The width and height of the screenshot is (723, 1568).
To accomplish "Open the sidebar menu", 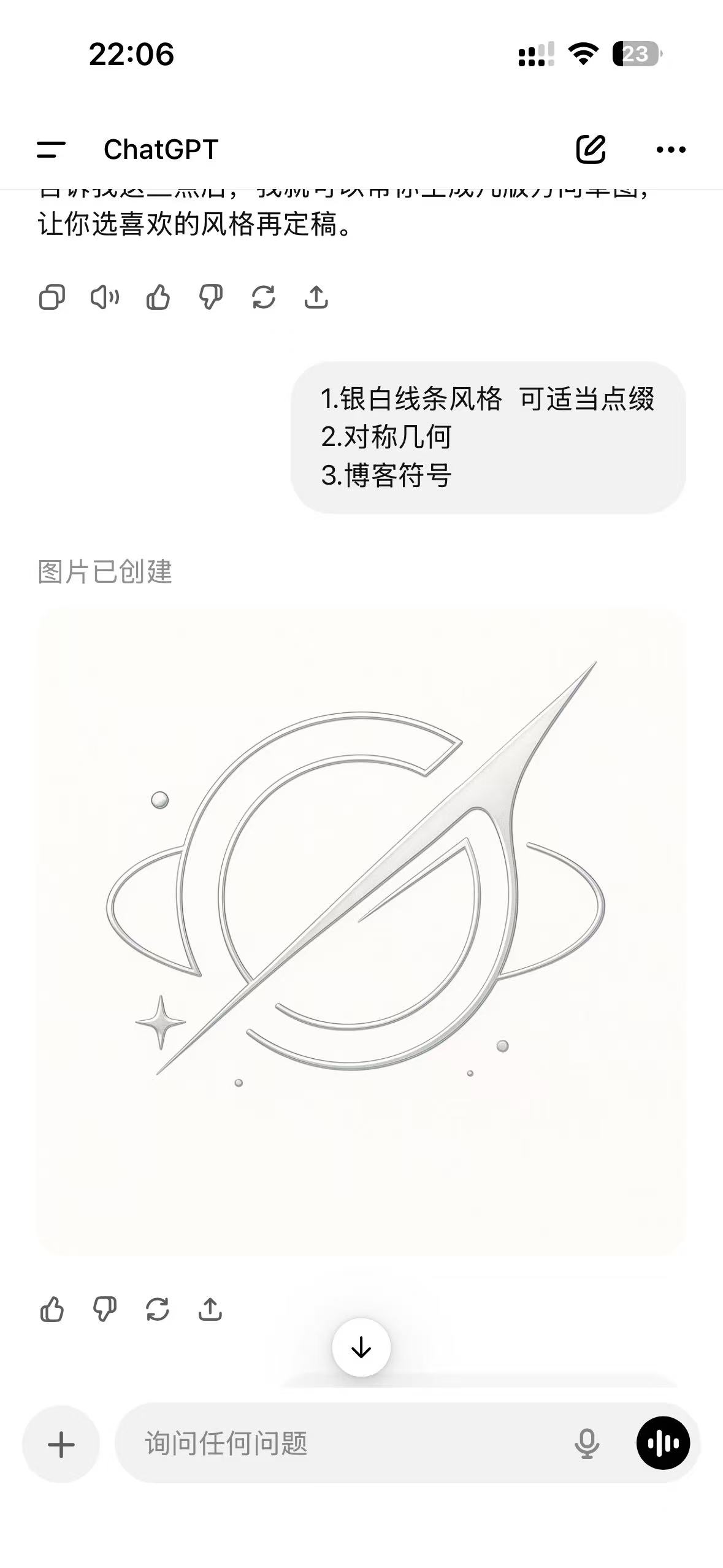I will (x=51, y=149).
